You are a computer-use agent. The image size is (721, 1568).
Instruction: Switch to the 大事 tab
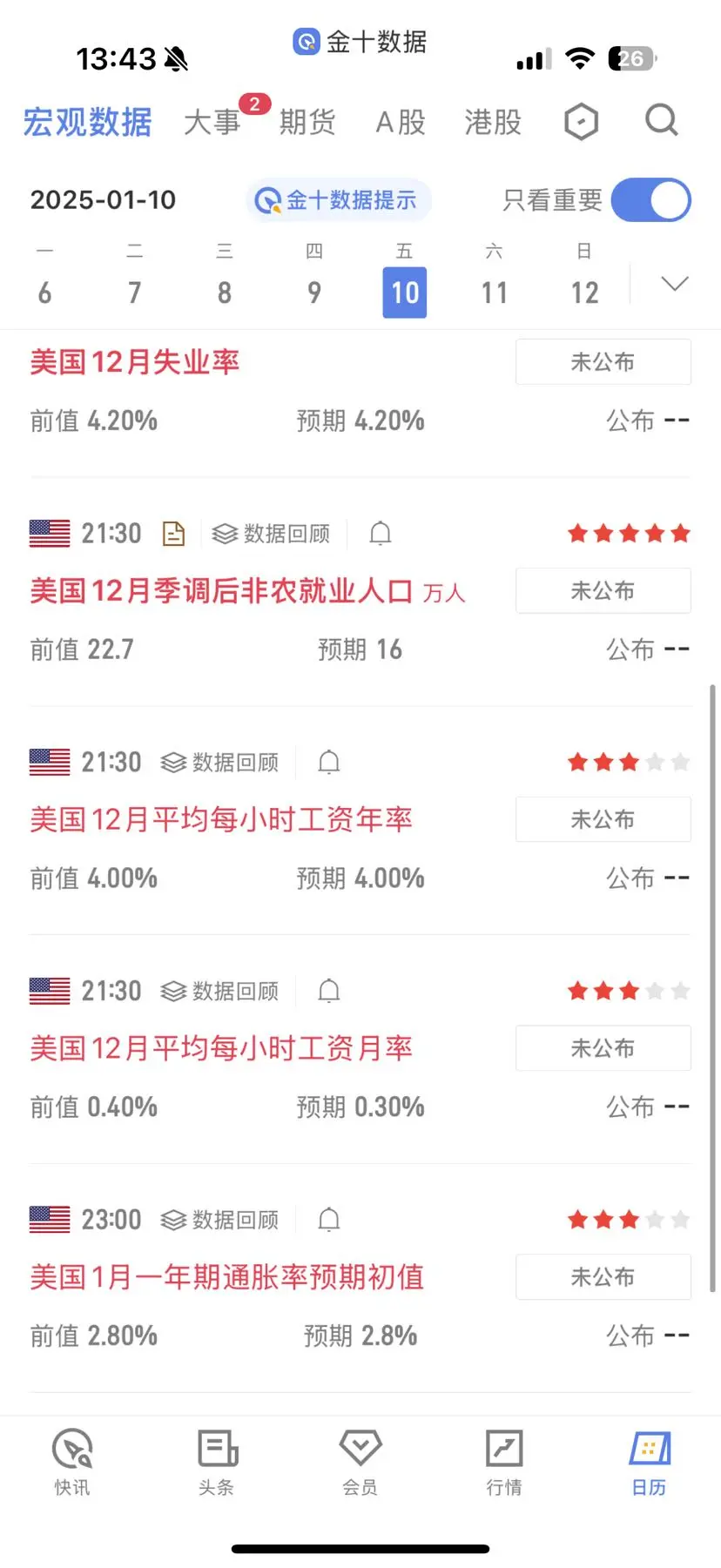(x=212, y=122)
